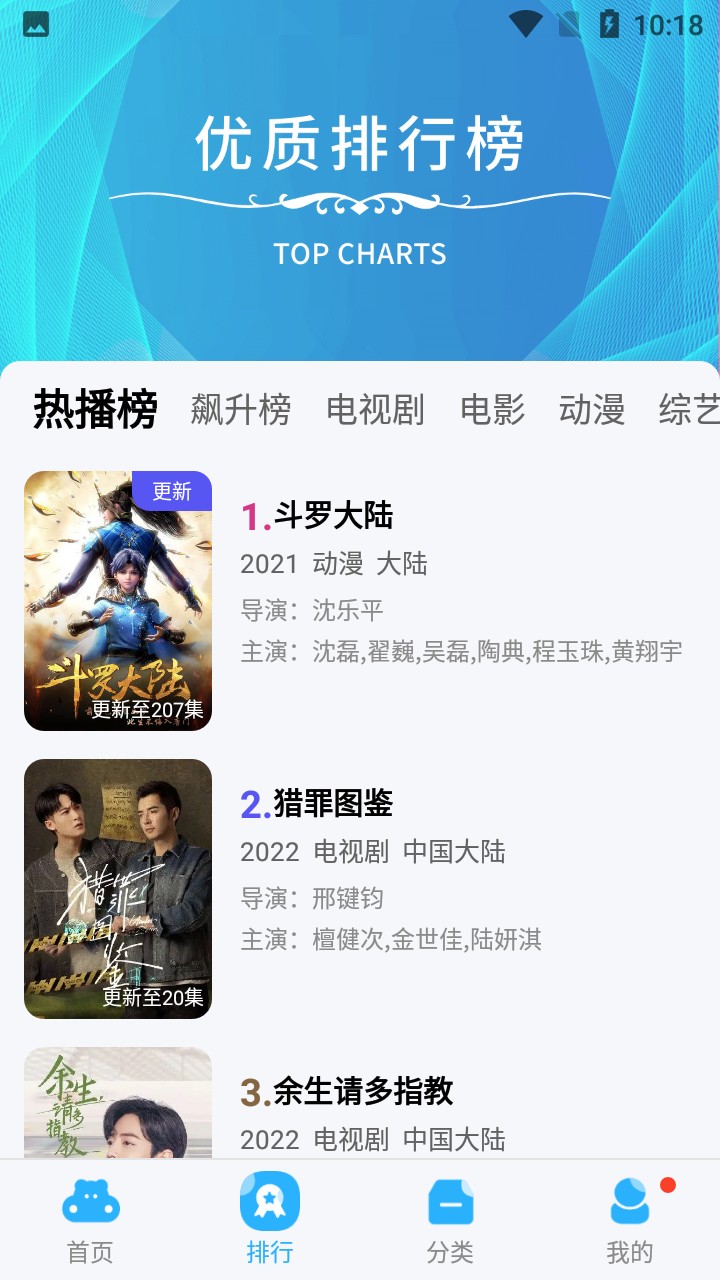The width and height of the screenshot is (720, 1280).
Task: Select the 排行 ranking medal icon
Action: [x=270, y=1202]
